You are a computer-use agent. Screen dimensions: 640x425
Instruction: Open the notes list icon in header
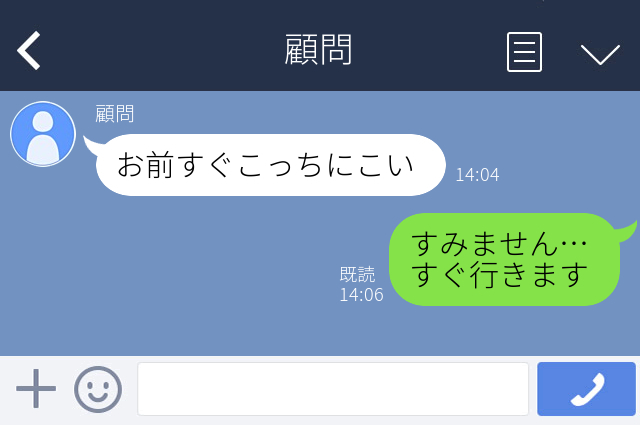click(524, 52)
